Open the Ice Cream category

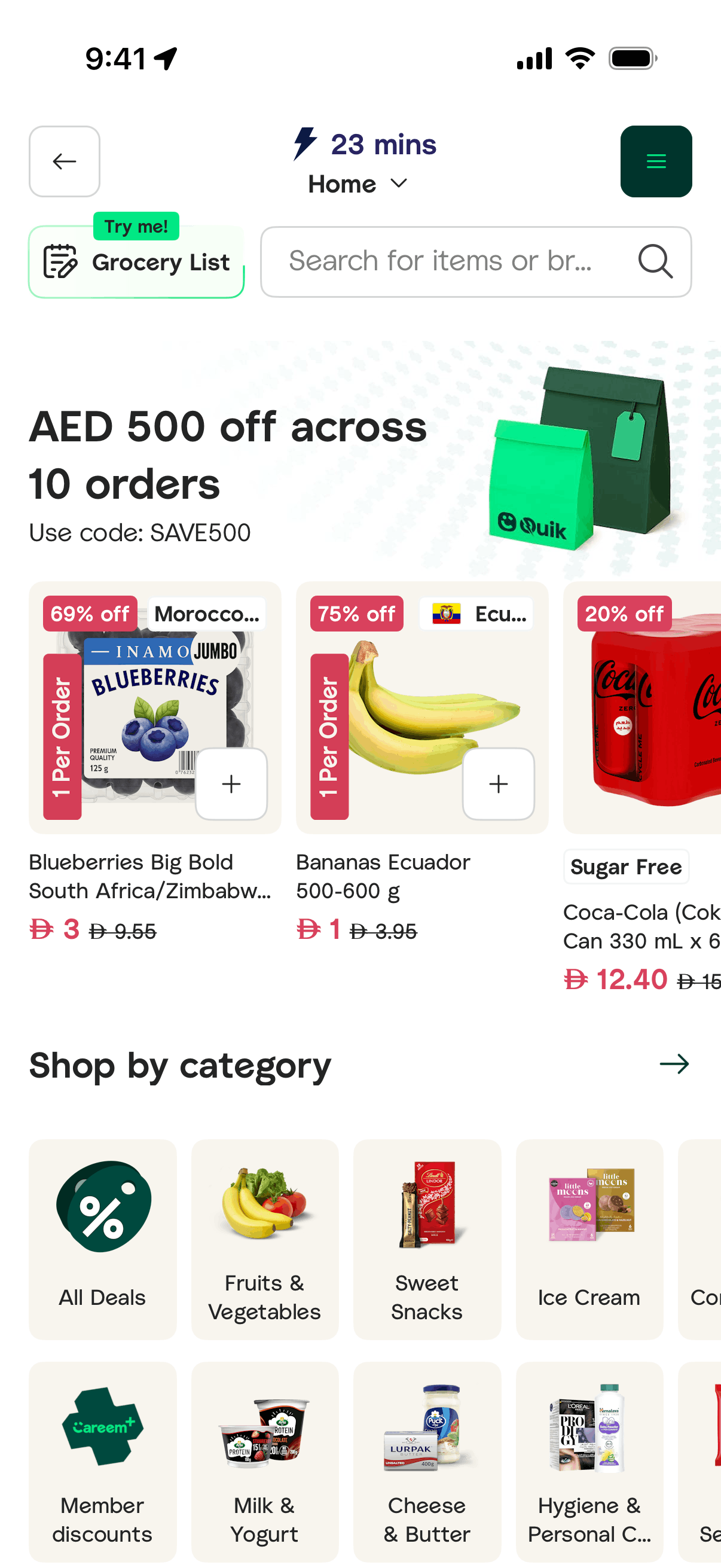589,1240
